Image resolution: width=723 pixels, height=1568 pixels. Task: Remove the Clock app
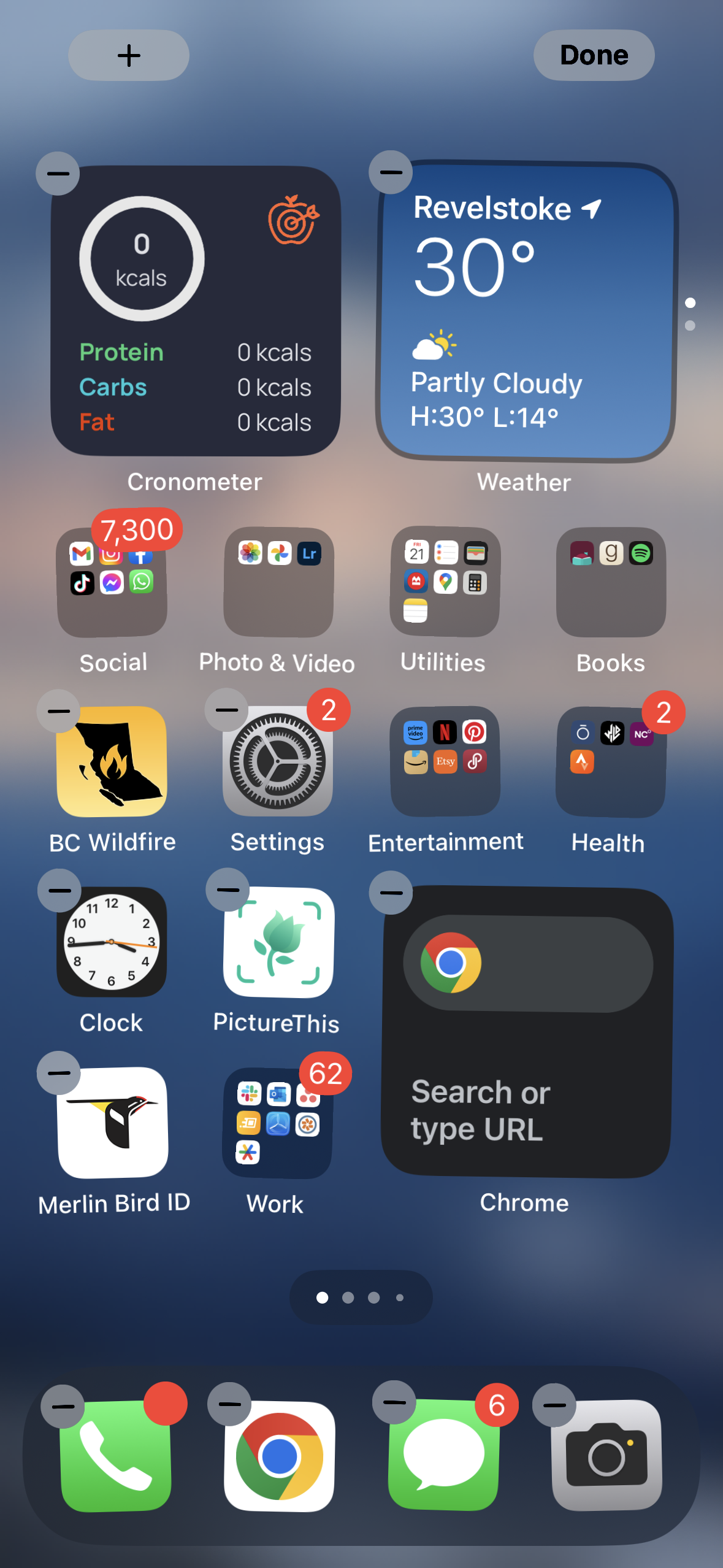pyautogui.click(x=59, y=890)
